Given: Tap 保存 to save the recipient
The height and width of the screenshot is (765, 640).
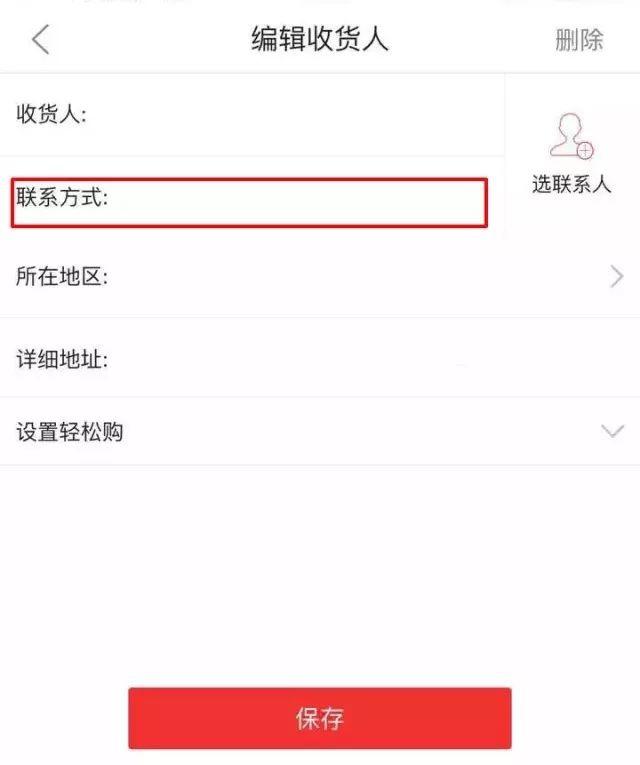Looking at the screenshot, I should point(319,718).
